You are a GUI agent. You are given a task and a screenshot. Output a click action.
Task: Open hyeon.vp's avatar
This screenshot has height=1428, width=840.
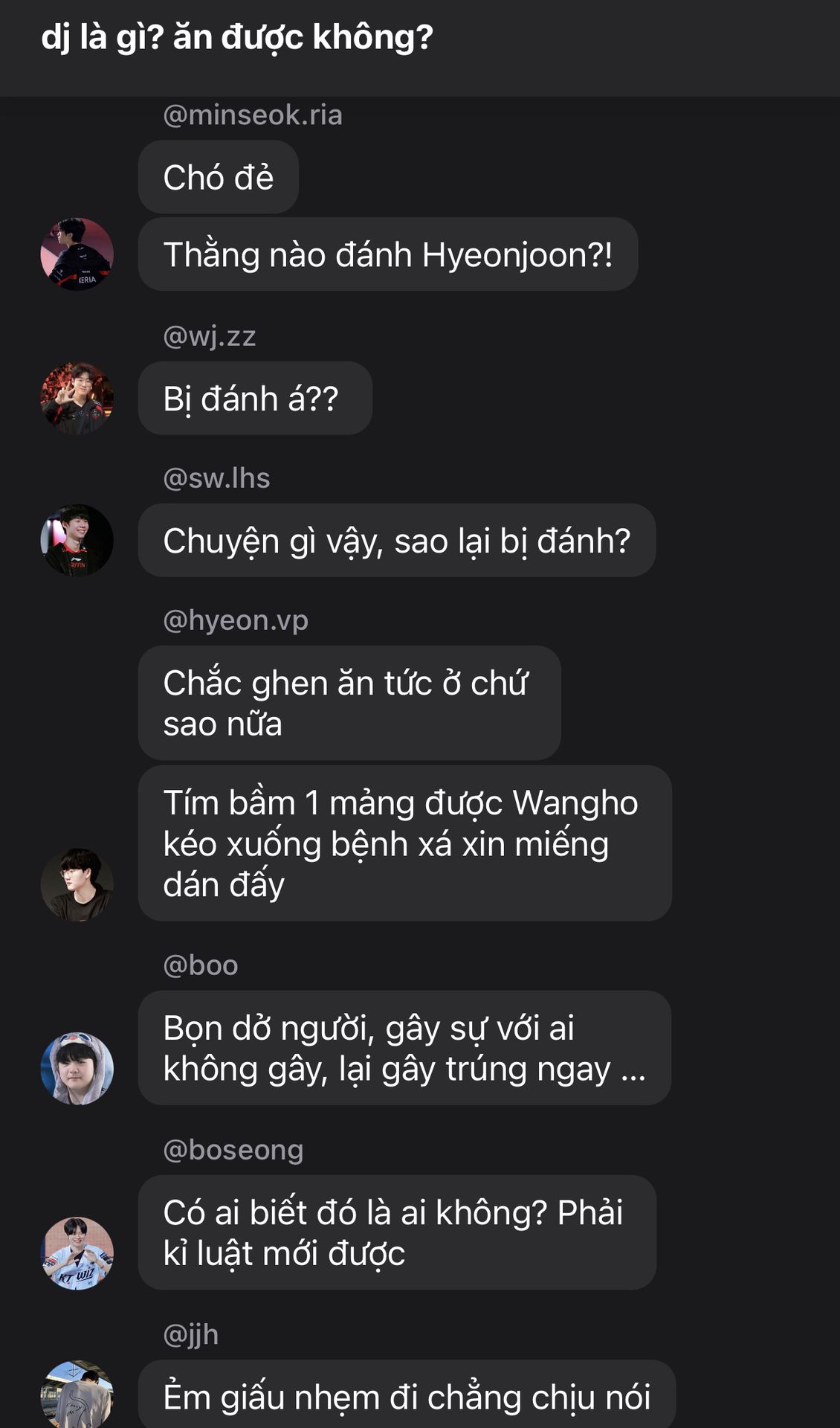pyautogui.click(x=77, y=884)
